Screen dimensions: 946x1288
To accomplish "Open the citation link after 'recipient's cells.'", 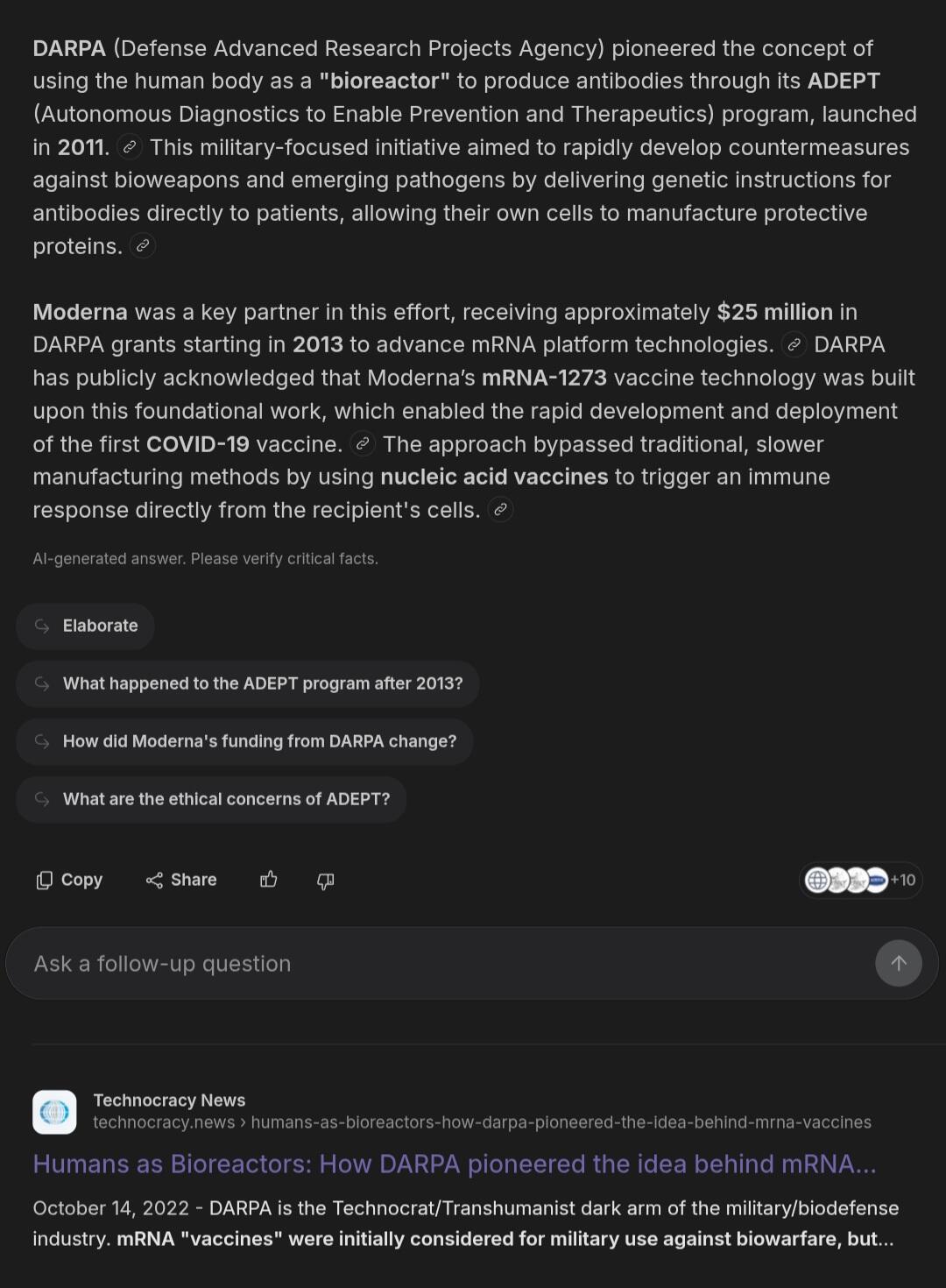I will point(500,510).
